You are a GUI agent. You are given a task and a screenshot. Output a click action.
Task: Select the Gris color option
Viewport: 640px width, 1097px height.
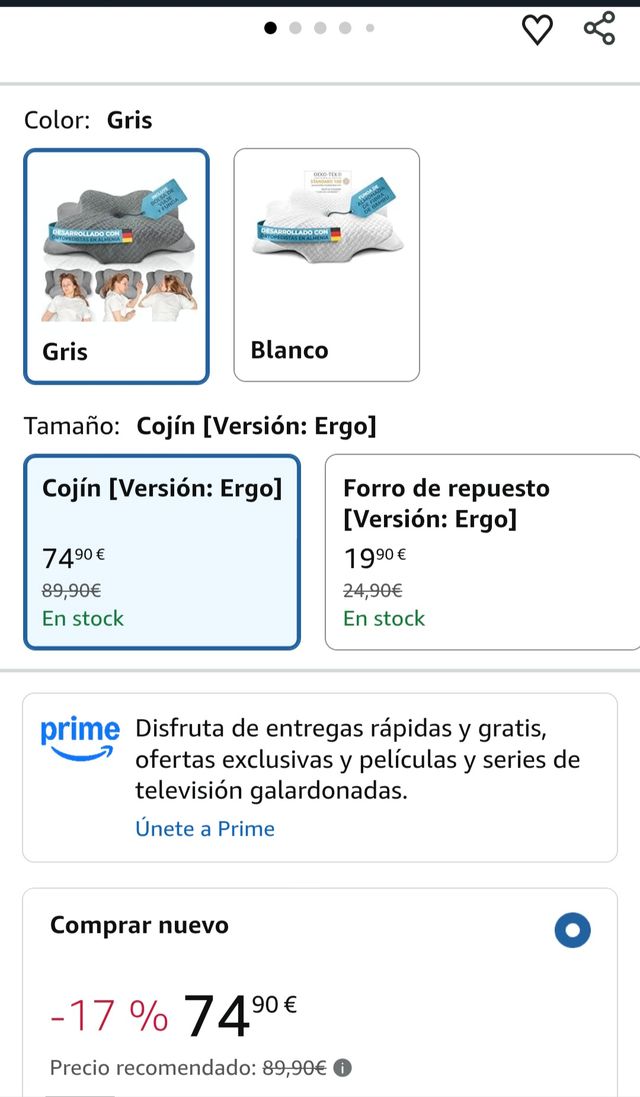pyautogui.click(x=116, y=265)
